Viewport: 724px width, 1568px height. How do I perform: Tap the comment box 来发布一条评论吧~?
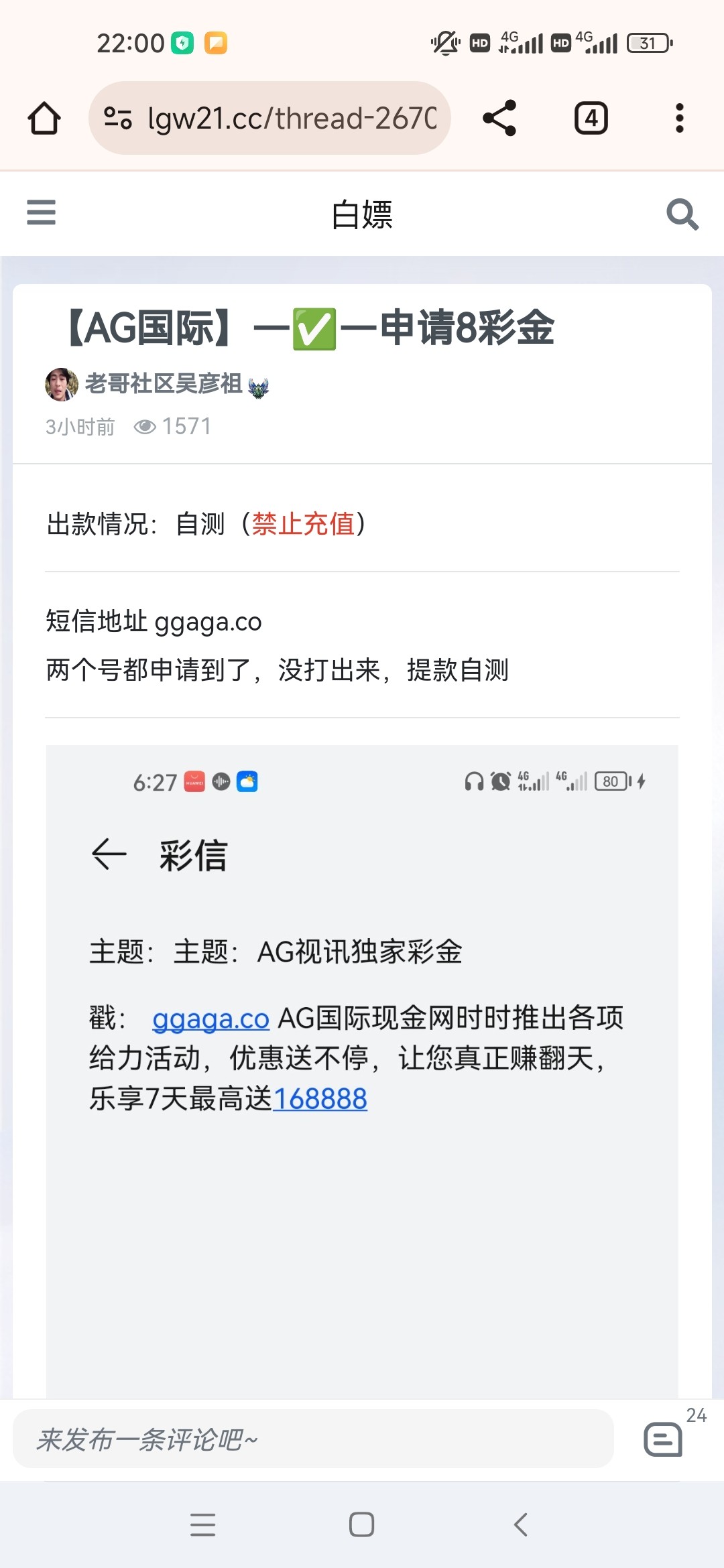313,1439
